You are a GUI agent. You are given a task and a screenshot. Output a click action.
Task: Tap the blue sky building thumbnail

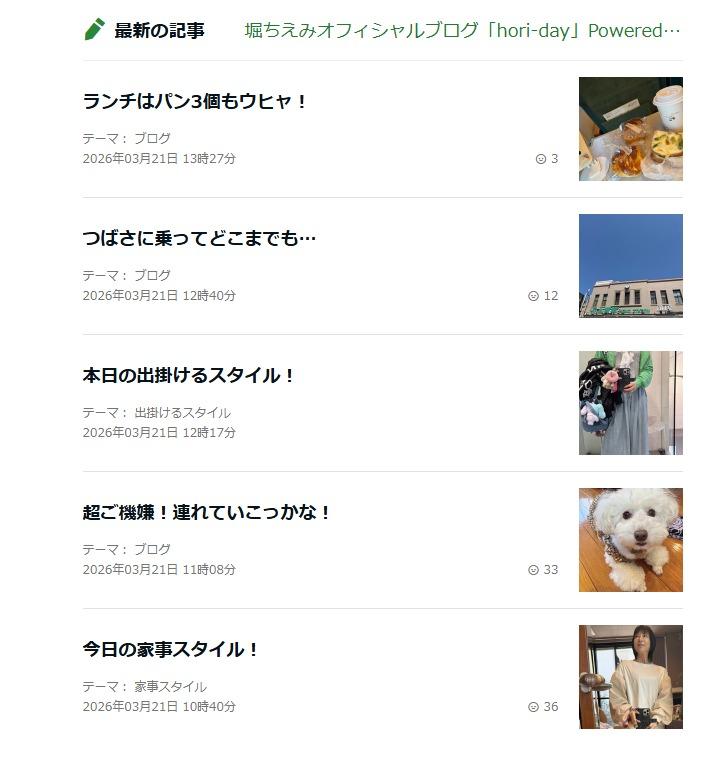tap(630, 266)
